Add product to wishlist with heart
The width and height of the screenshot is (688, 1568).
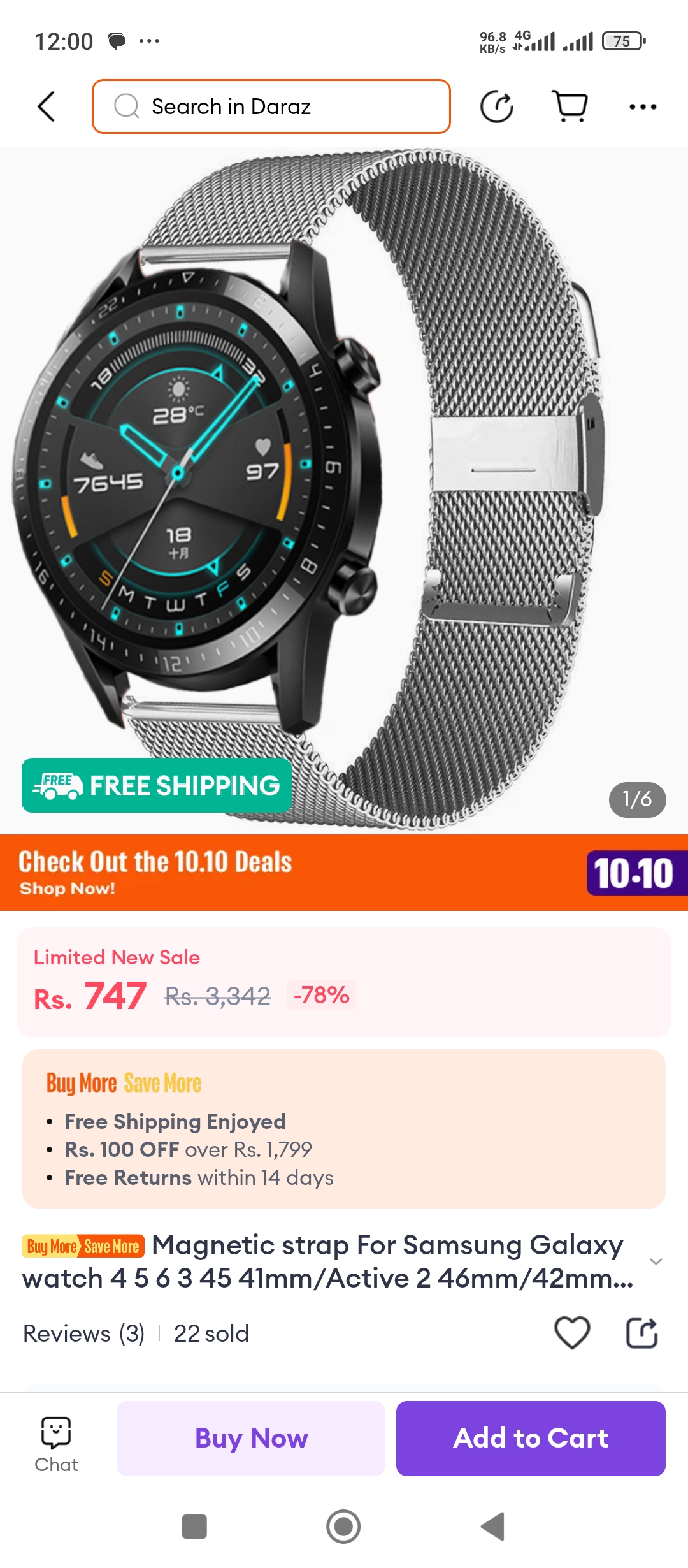point(571,1333)
